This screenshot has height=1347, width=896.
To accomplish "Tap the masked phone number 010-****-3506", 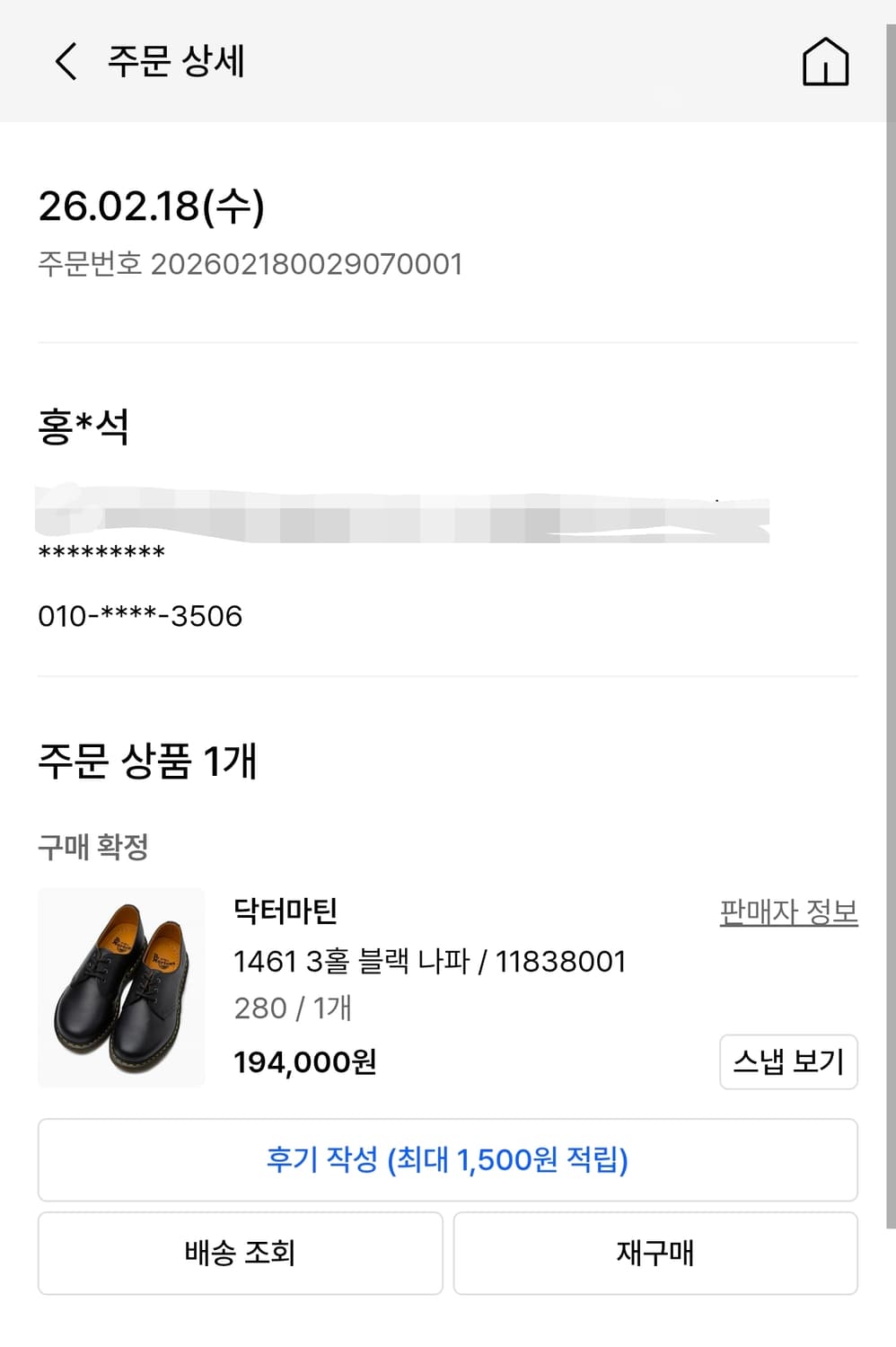I will click(x=139, y=615).
